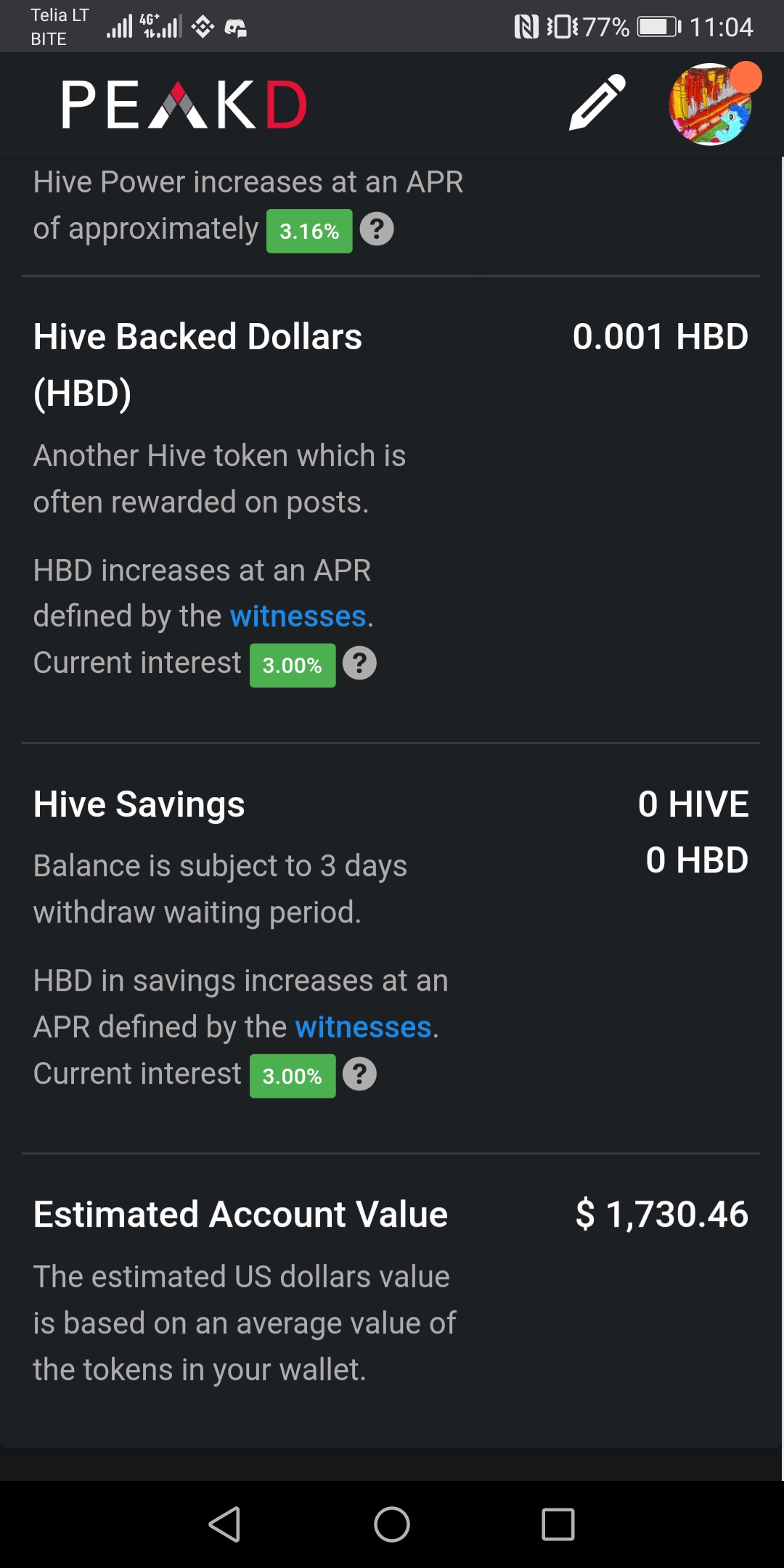The width and height of the screenshot is (784, 1568).
Task: Go to the PeakD home logo
Action: [x=184, y=105]
